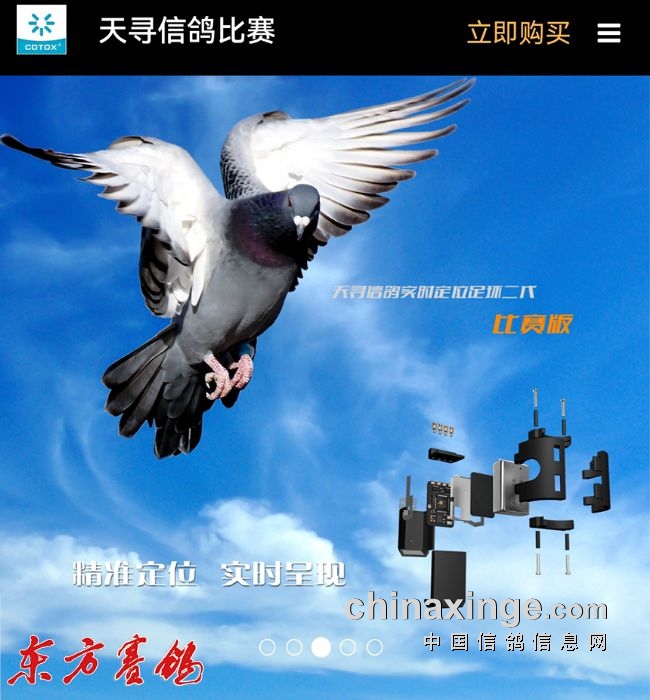Show the fifth and last carousel slide
The image size is (650, 700).
pyautogui.click(x=375, y=647)
